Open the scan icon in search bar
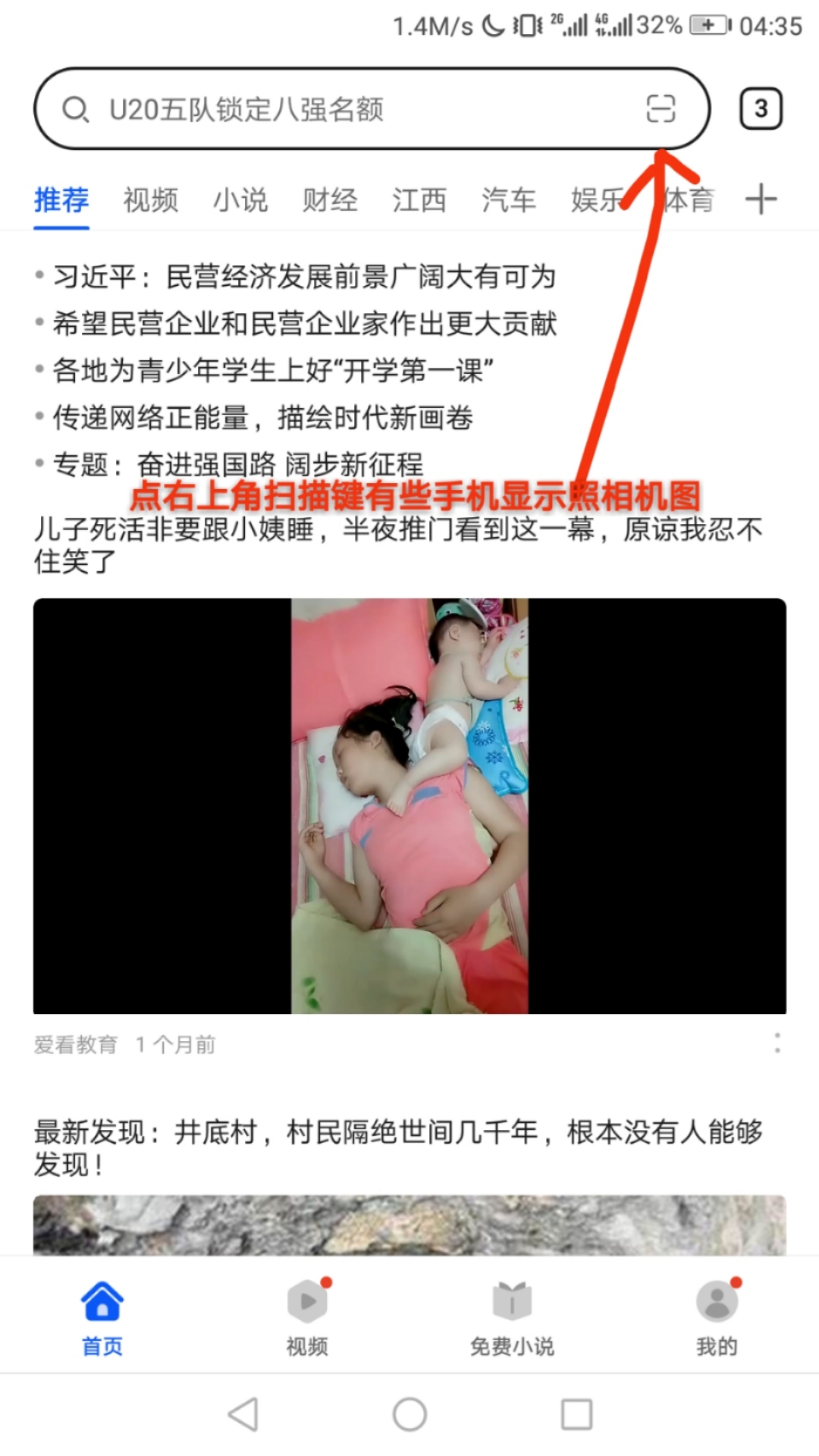Screen dimensions: 819x1456 [x=660, y=108]
